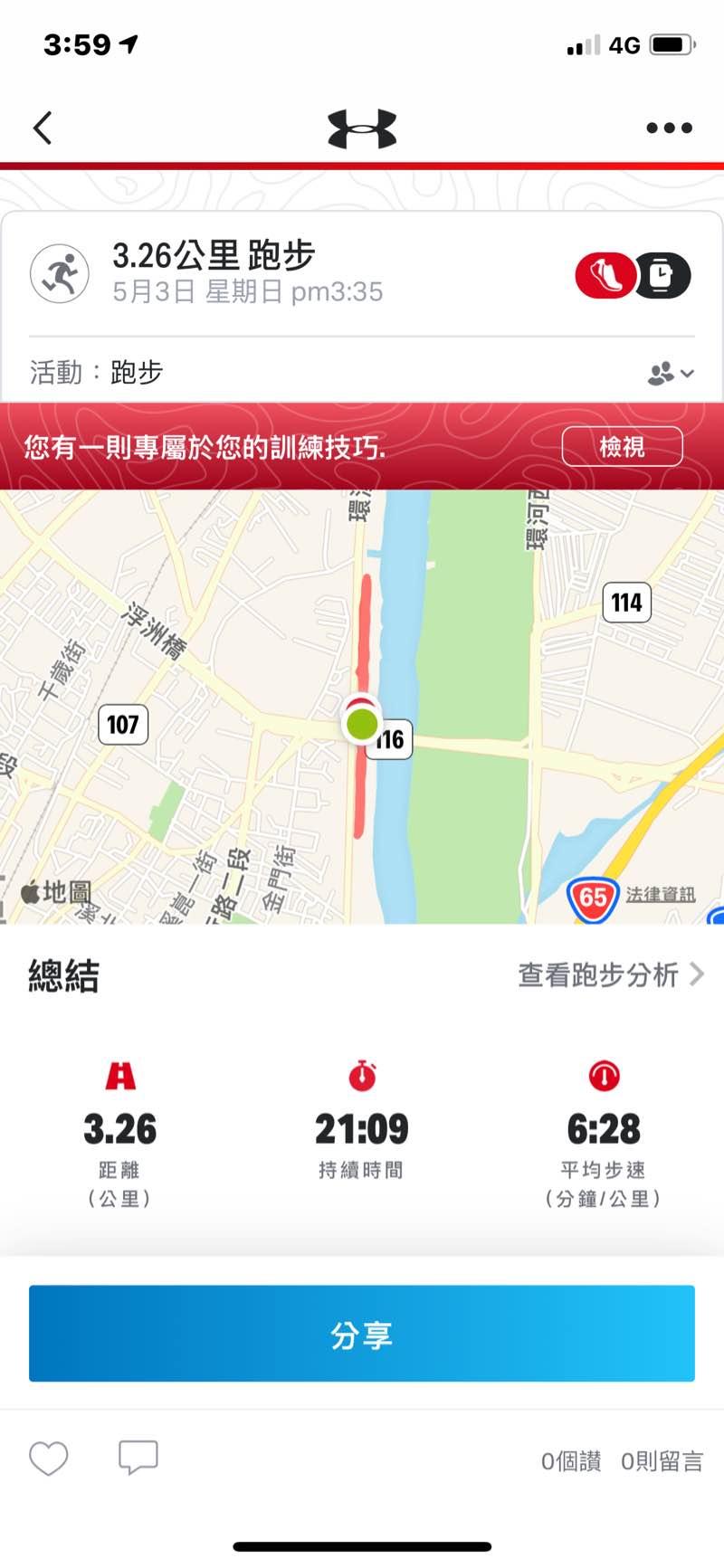
Task: Tap the red shoe gear icon
Action: point(605,275)
